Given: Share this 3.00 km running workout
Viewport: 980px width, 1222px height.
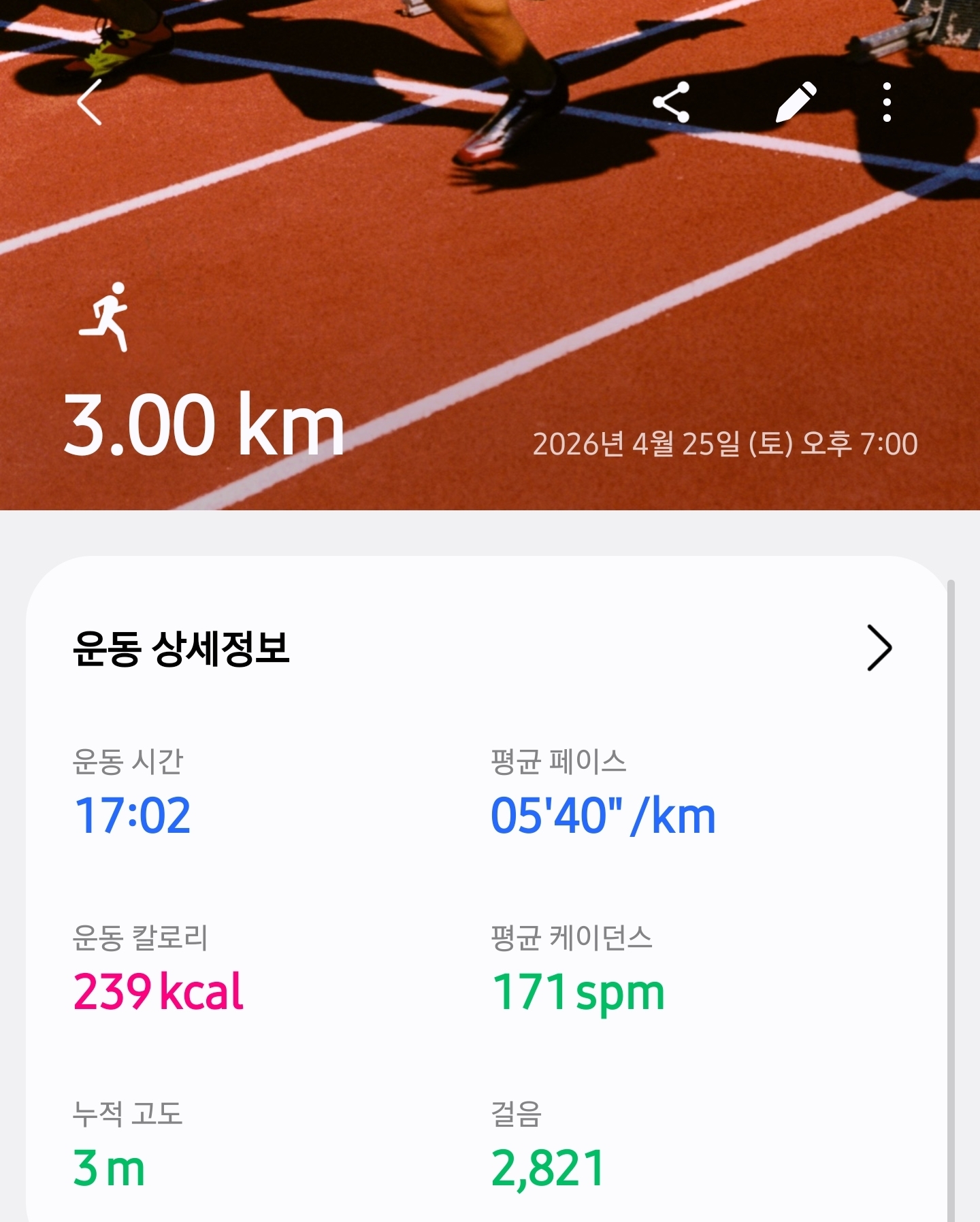Looking at the screenshot, I should click(671, 102).
